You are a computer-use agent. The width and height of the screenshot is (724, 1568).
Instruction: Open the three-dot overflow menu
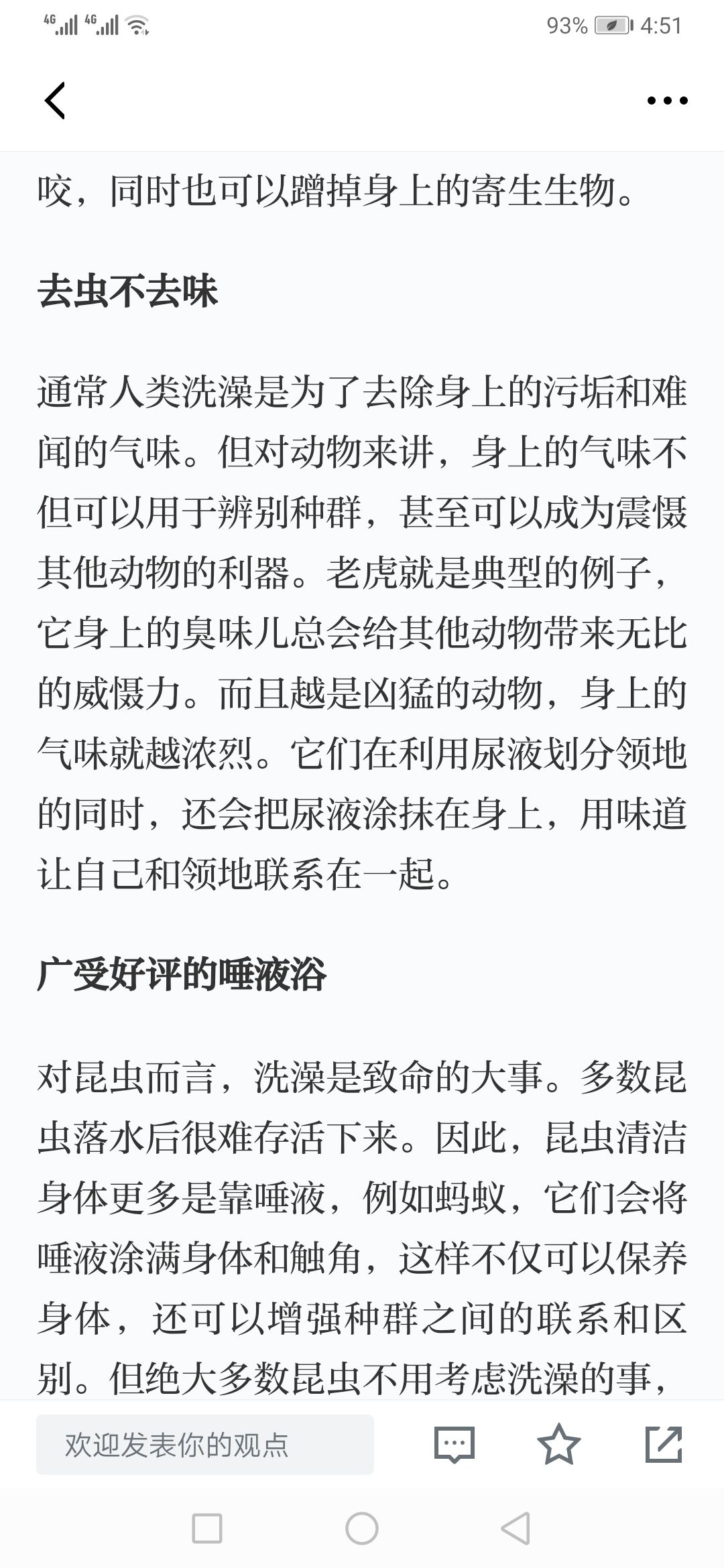click(667, 101)
